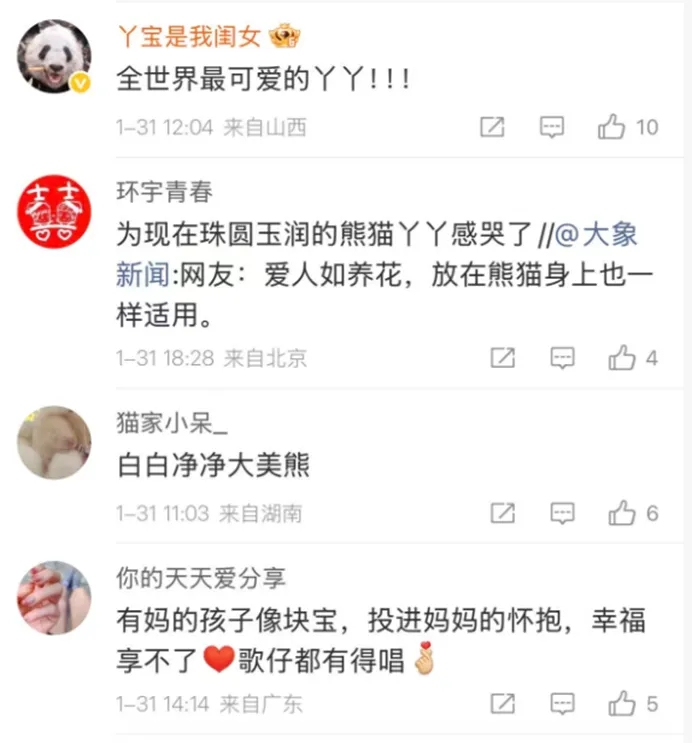Reply to 你的天天爱分享's comment
The image size is (692, 743).
(563, 703)
